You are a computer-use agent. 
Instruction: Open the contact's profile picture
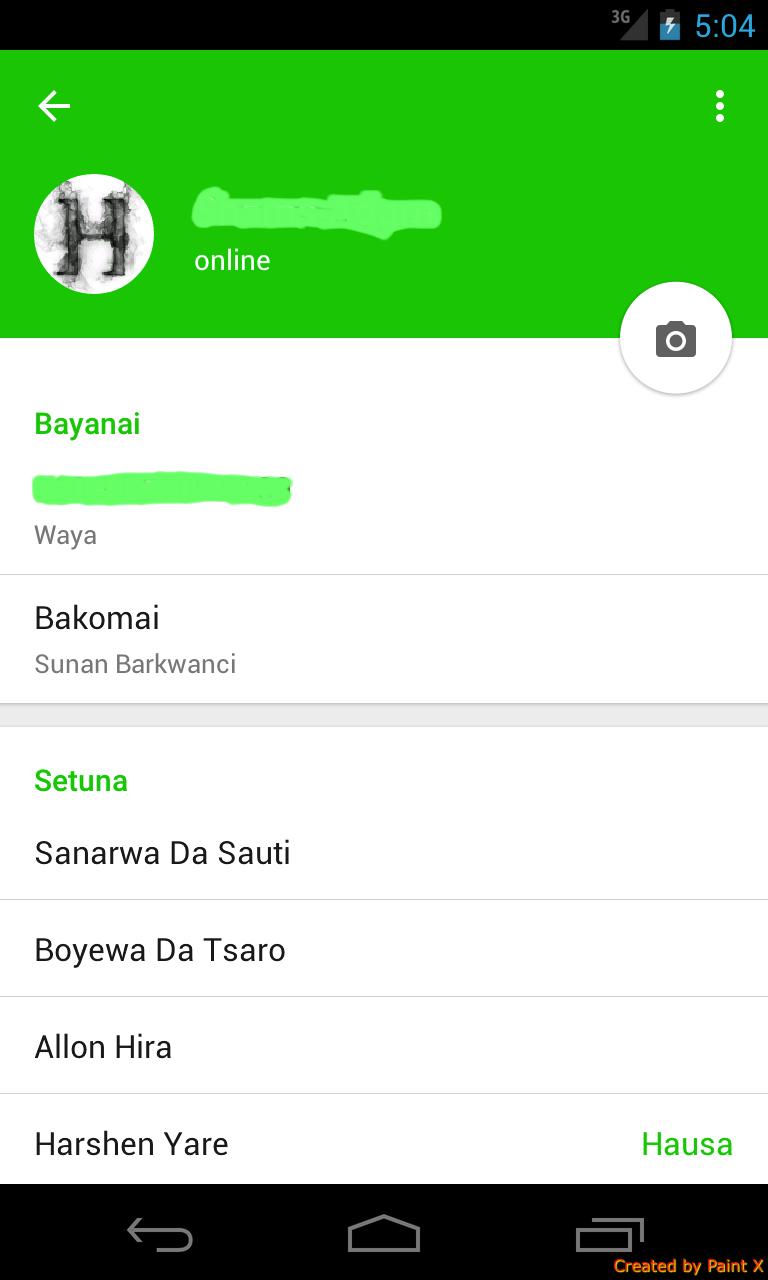coord(93,233)
